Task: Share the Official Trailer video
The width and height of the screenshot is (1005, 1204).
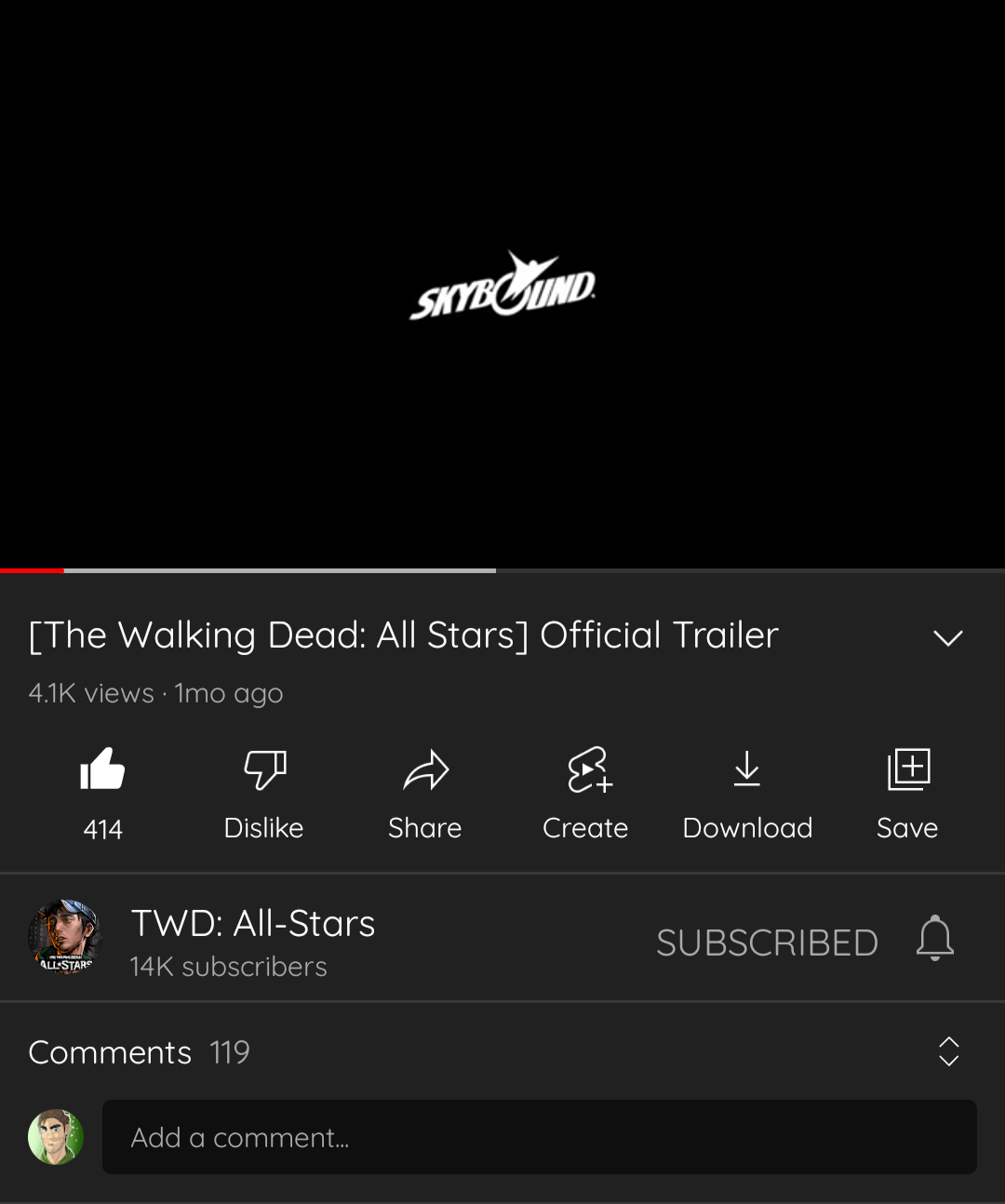Action: pos(425,791)
